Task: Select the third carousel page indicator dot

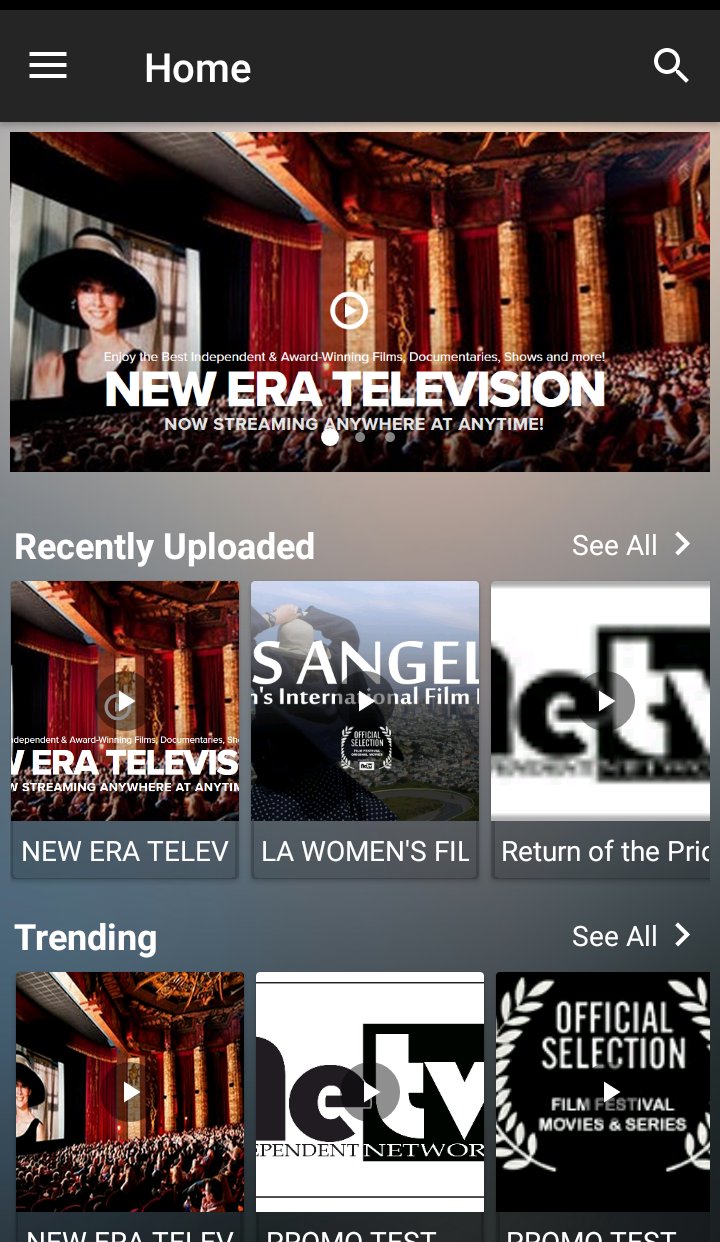Action: (x=390, y=437)
